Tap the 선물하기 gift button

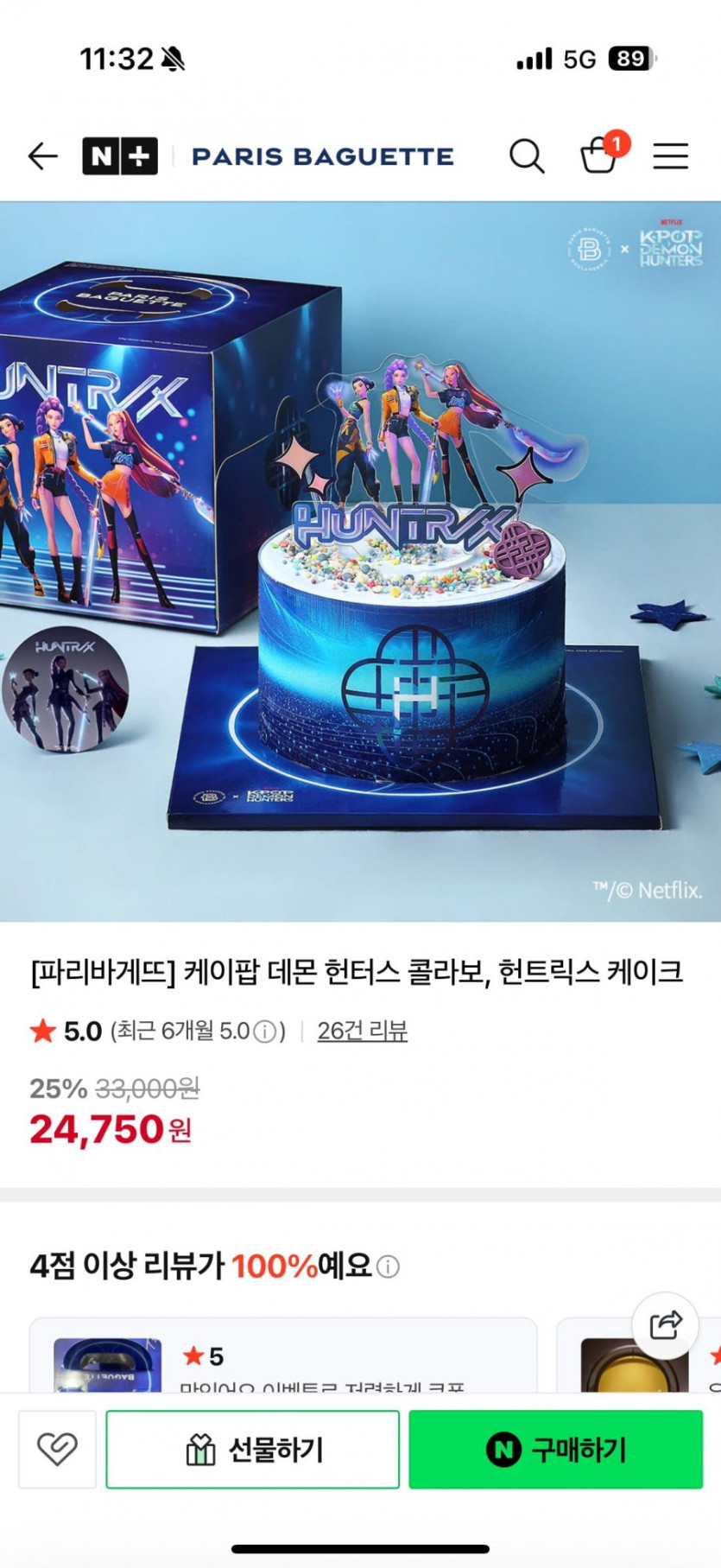click(x=253, y=1449)
